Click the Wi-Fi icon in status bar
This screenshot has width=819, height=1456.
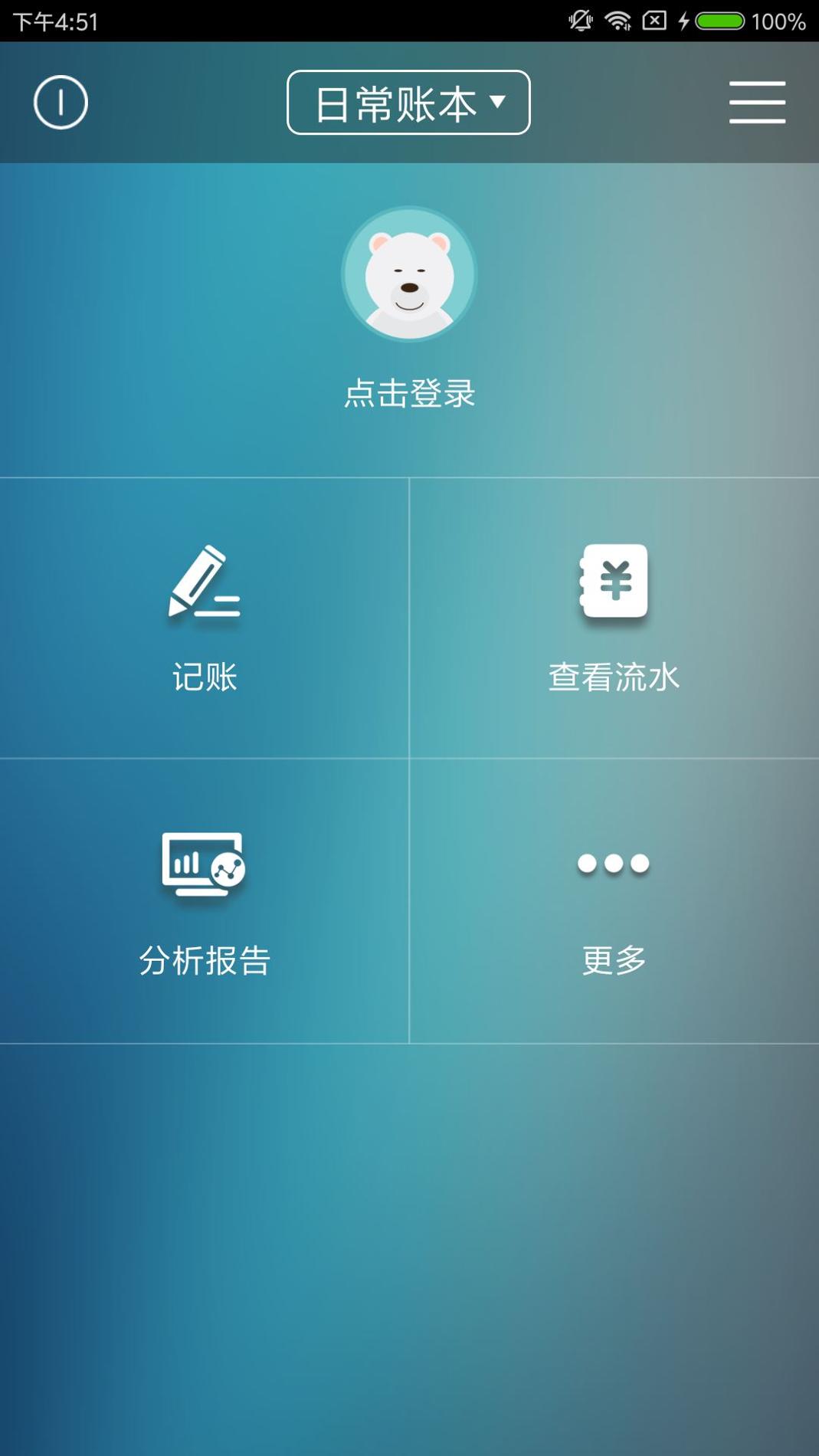tap(618, 21)
